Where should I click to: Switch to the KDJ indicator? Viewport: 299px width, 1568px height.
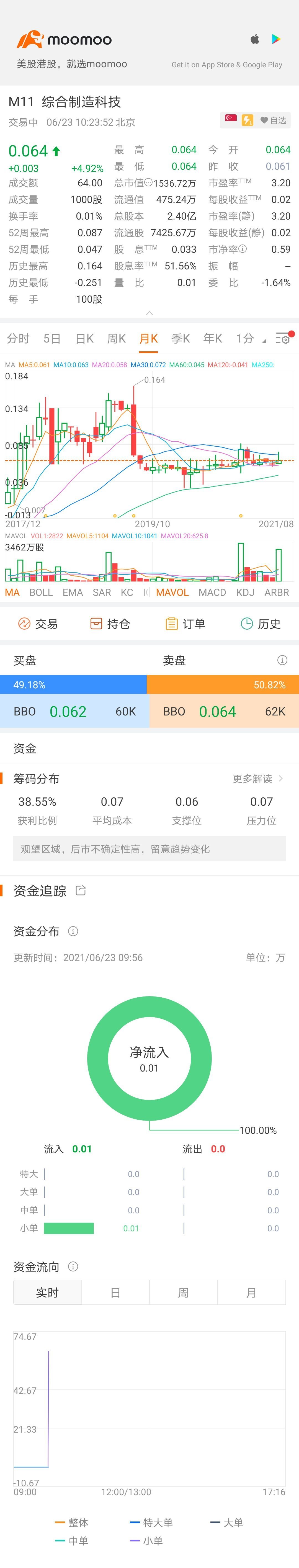click(245, 592)
